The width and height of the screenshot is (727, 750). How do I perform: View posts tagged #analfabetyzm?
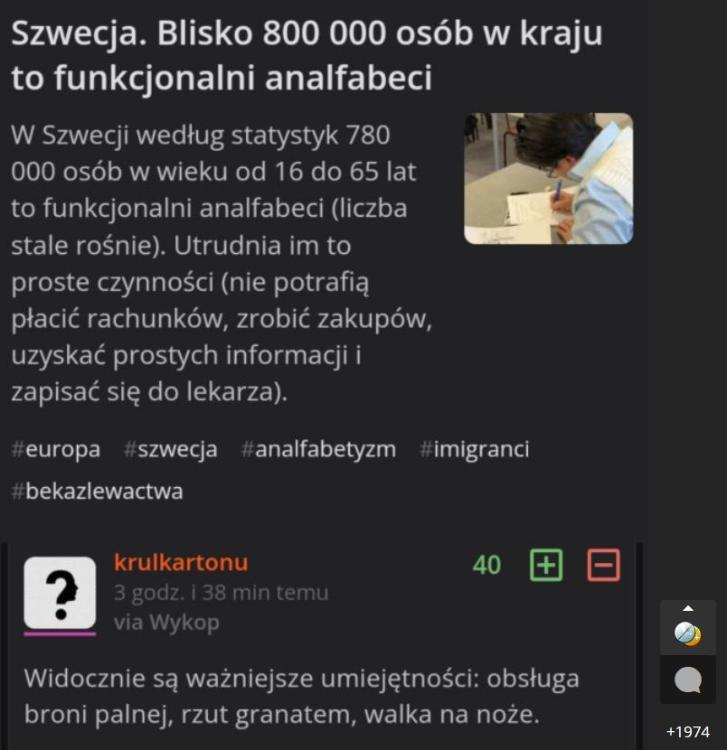(x=318, y=449)
